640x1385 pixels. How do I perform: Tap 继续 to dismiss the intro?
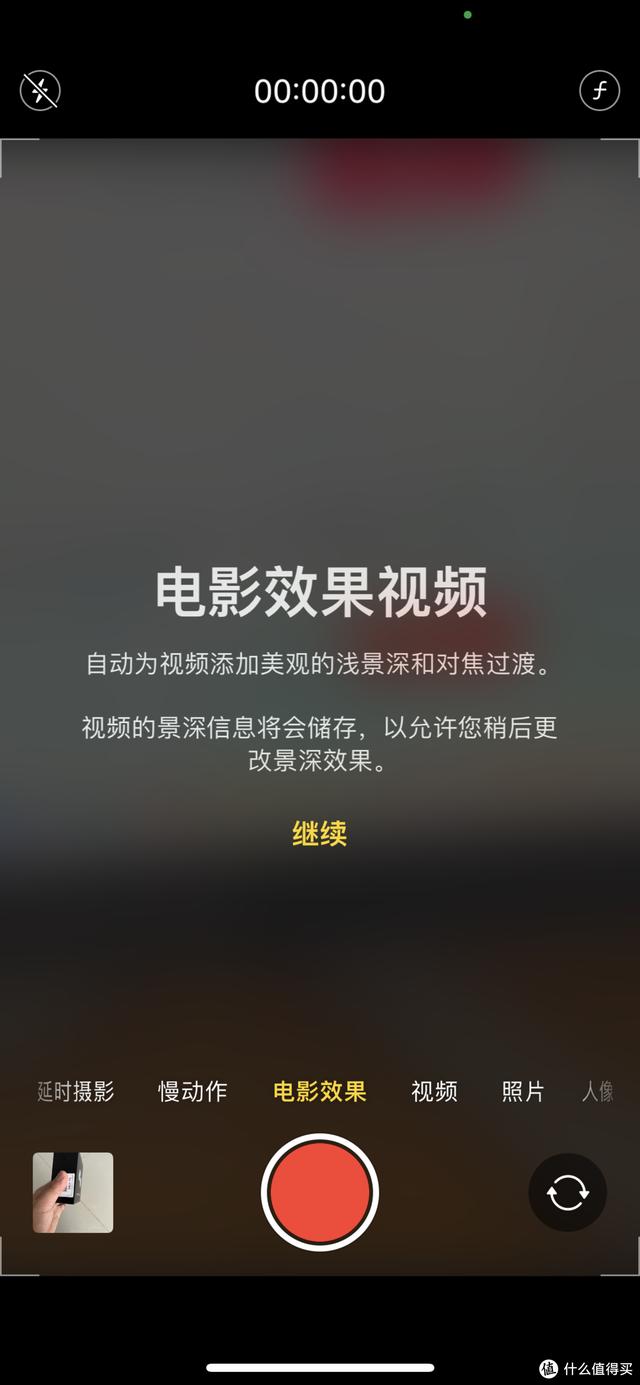(319, 833)
